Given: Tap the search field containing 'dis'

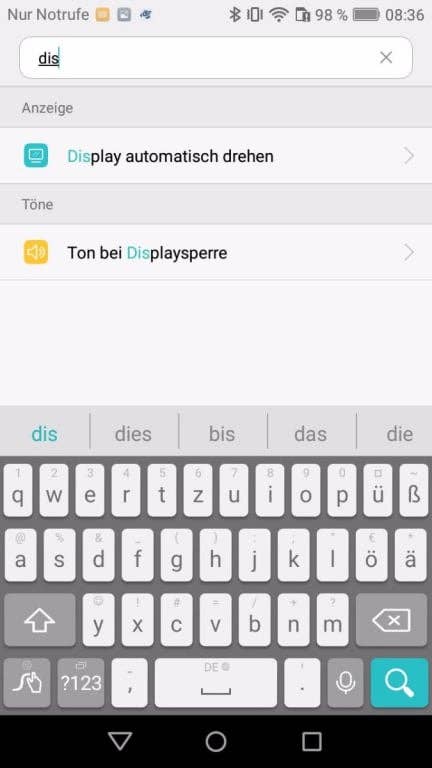Looking at the screenshot, I should pyautogui.click(x=216, y=58).
